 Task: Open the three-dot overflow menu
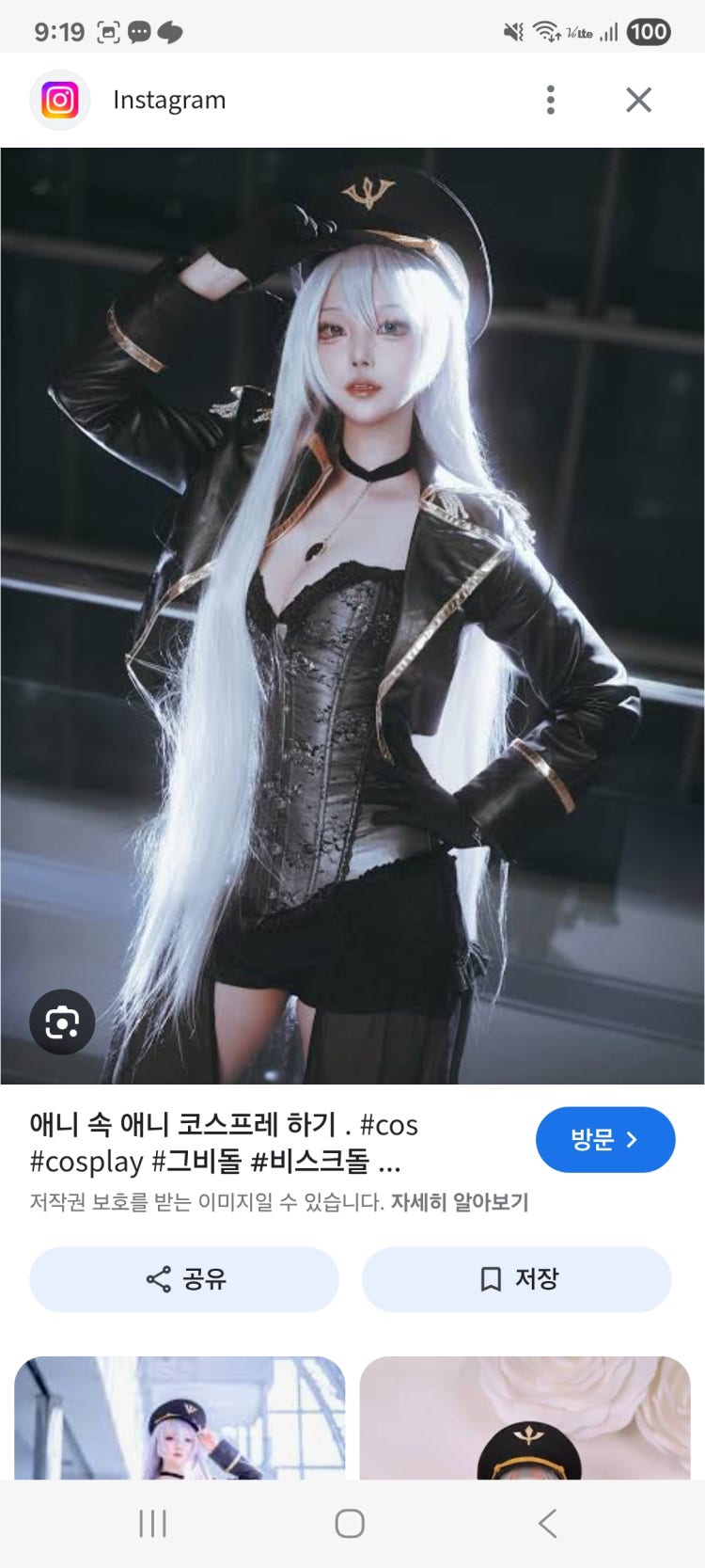point(551,100)
